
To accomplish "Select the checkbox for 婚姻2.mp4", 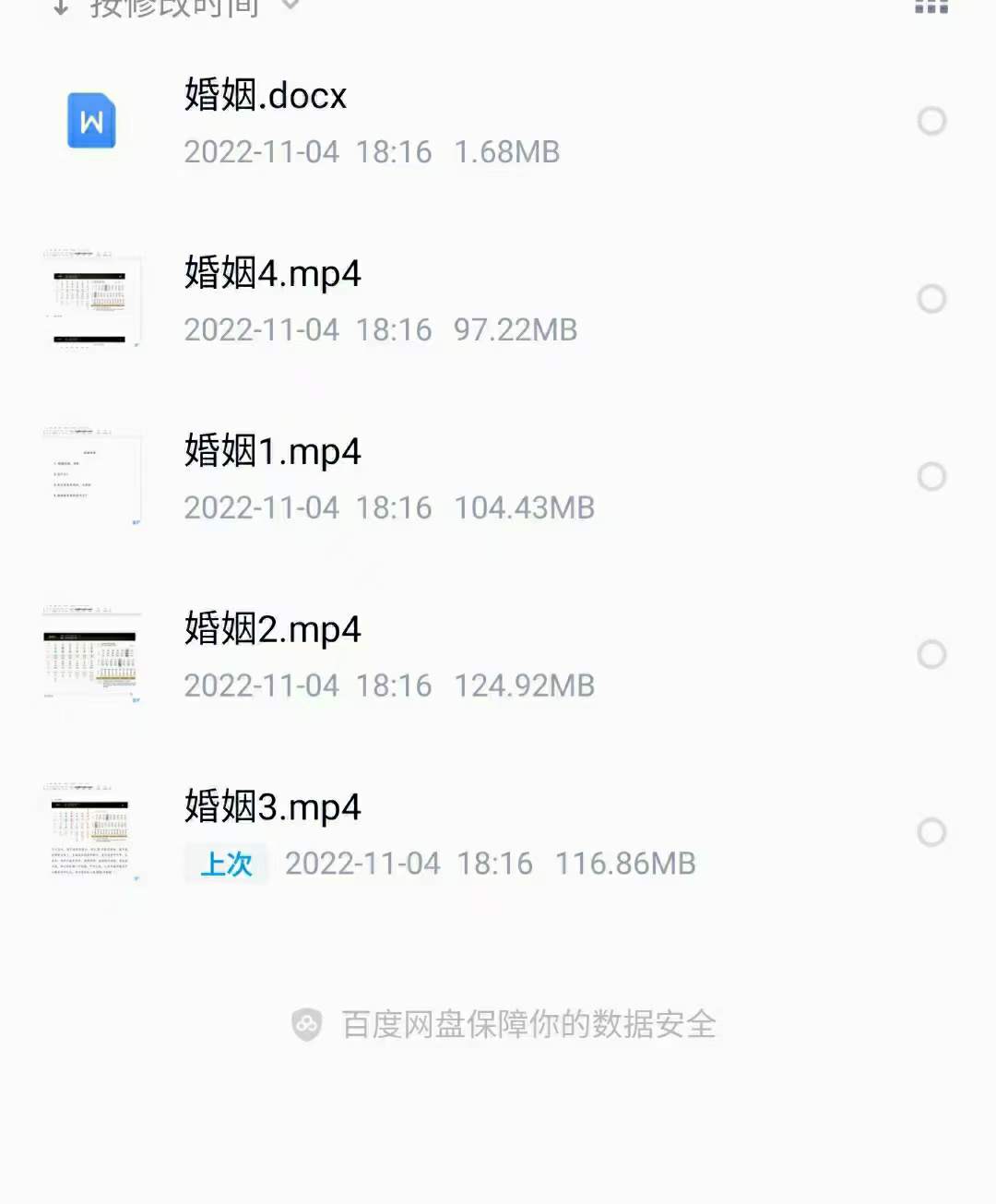I will (931, 655).
